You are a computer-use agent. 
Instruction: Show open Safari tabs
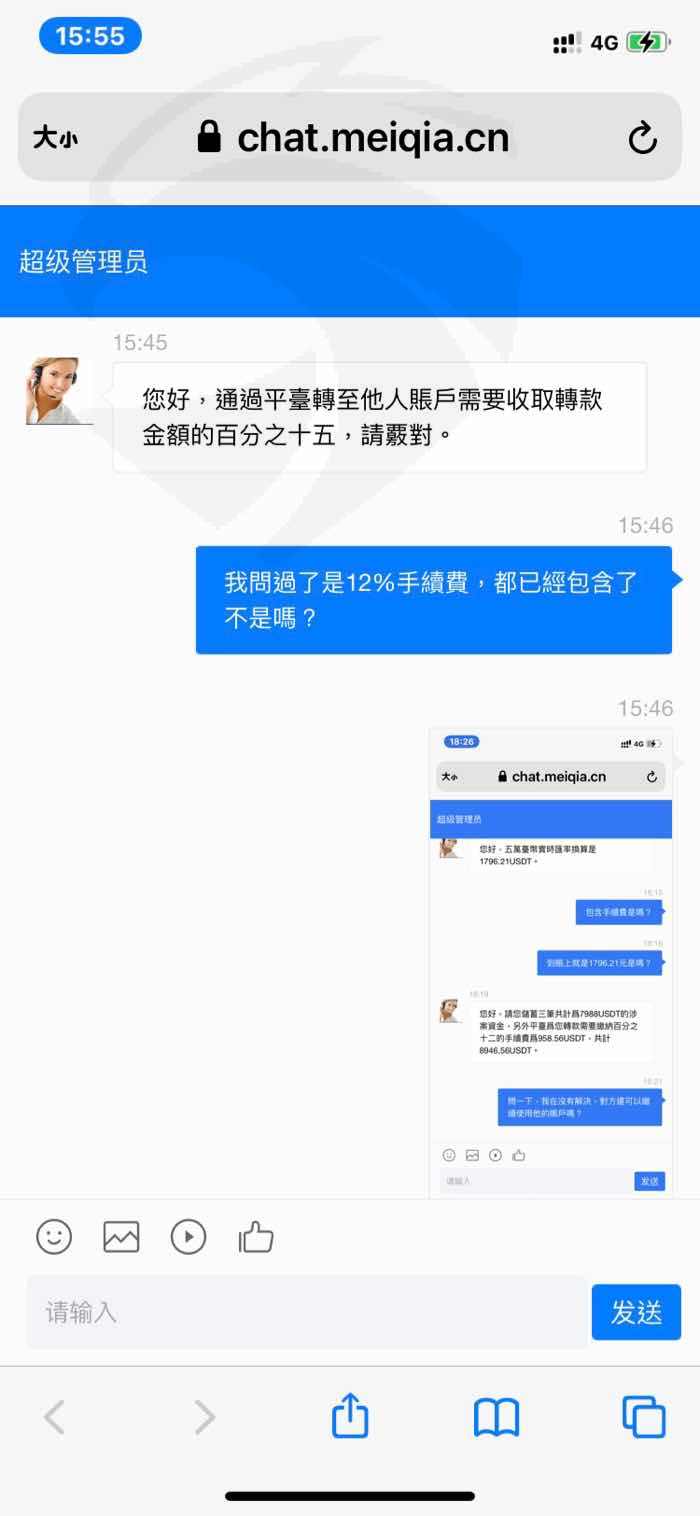pos(643,1417)
